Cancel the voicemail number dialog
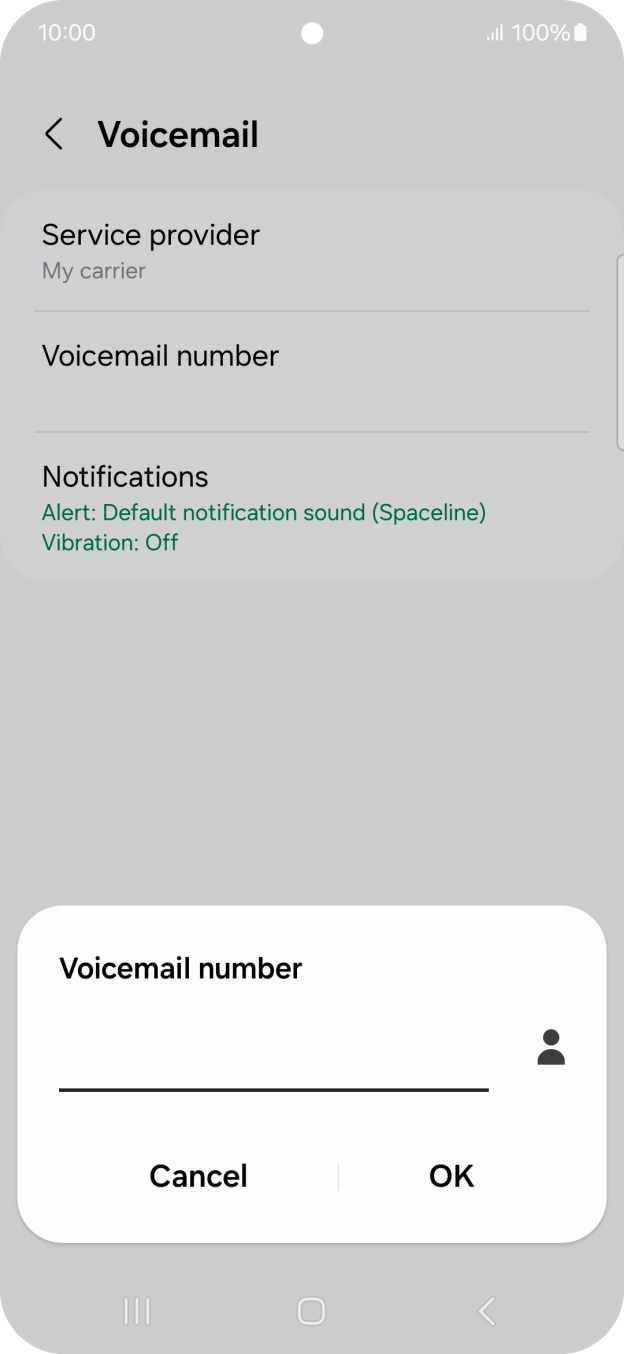Screen dimensions: 624x1354 (x=198, y=1176)
